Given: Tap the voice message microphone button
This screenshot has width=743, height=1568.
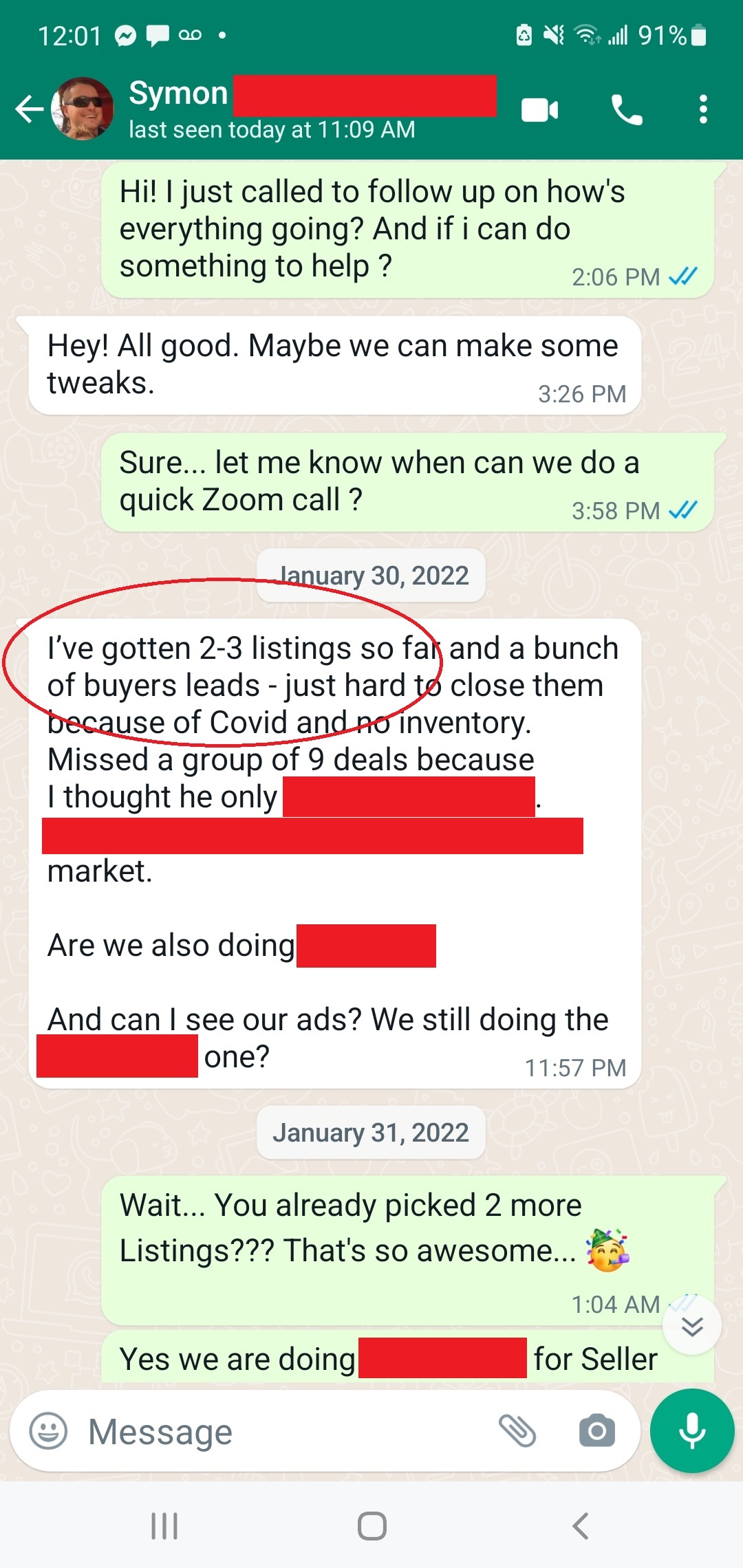Looking at the screenshot, I should (692, 1431).
